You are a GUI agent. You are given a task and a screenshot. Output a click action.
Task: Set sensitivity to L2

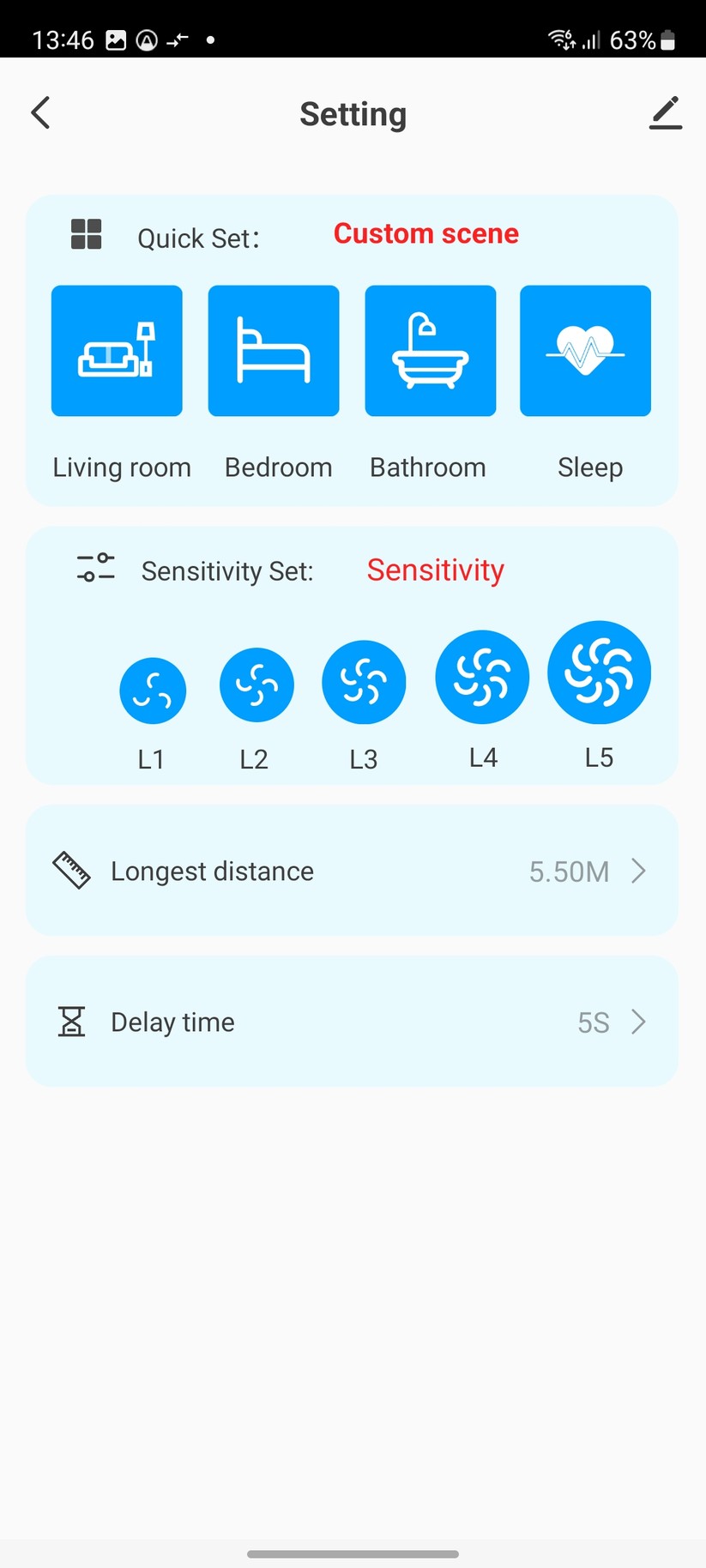click(x=256, y=684)
